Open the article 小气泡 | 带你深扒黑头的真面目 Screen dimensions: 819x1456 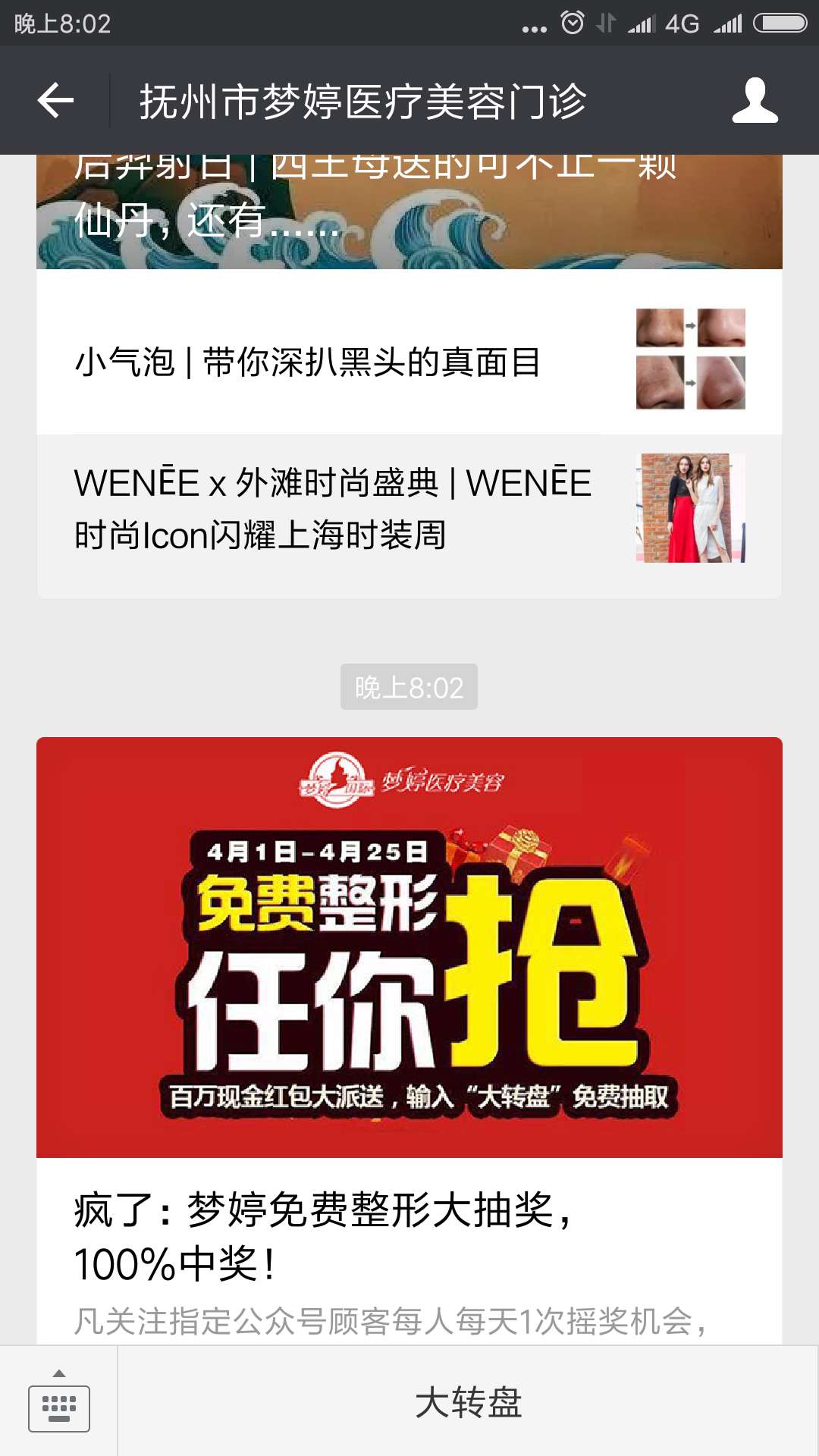pos(409,361)
